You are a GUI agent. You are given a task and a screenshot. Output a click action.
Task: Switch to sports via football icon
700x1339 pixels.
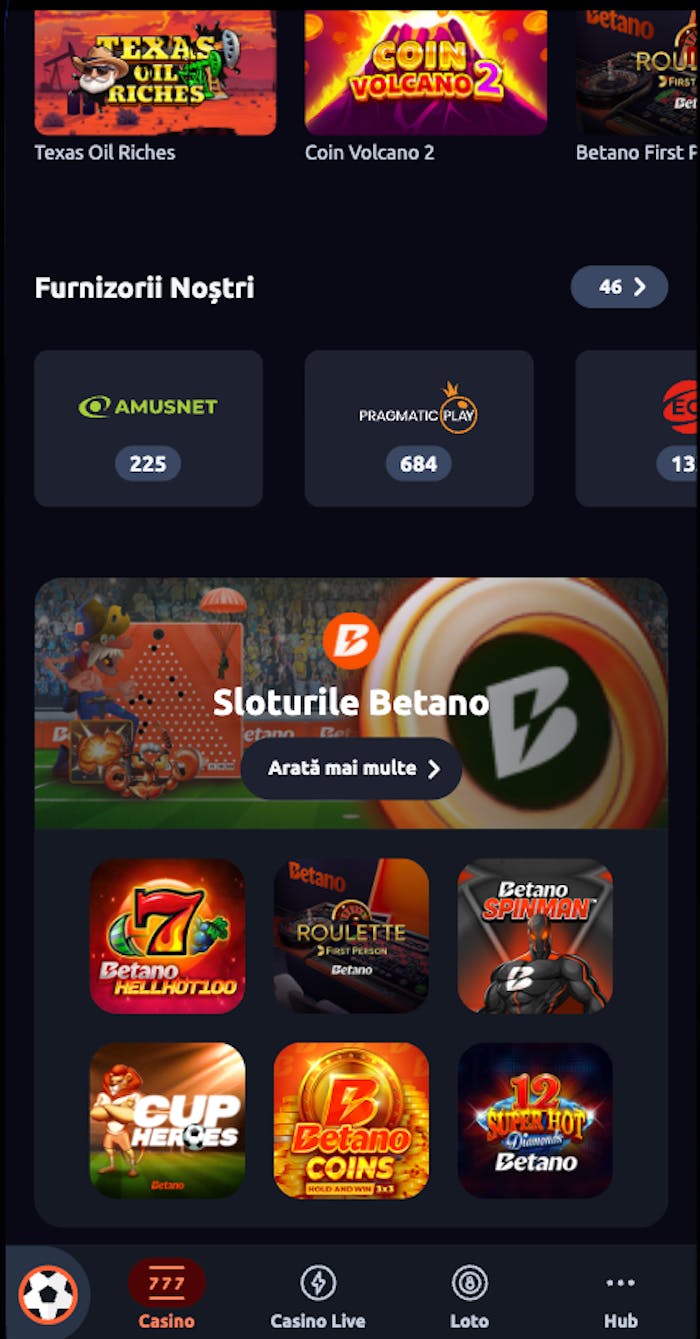click(48, 1295)
